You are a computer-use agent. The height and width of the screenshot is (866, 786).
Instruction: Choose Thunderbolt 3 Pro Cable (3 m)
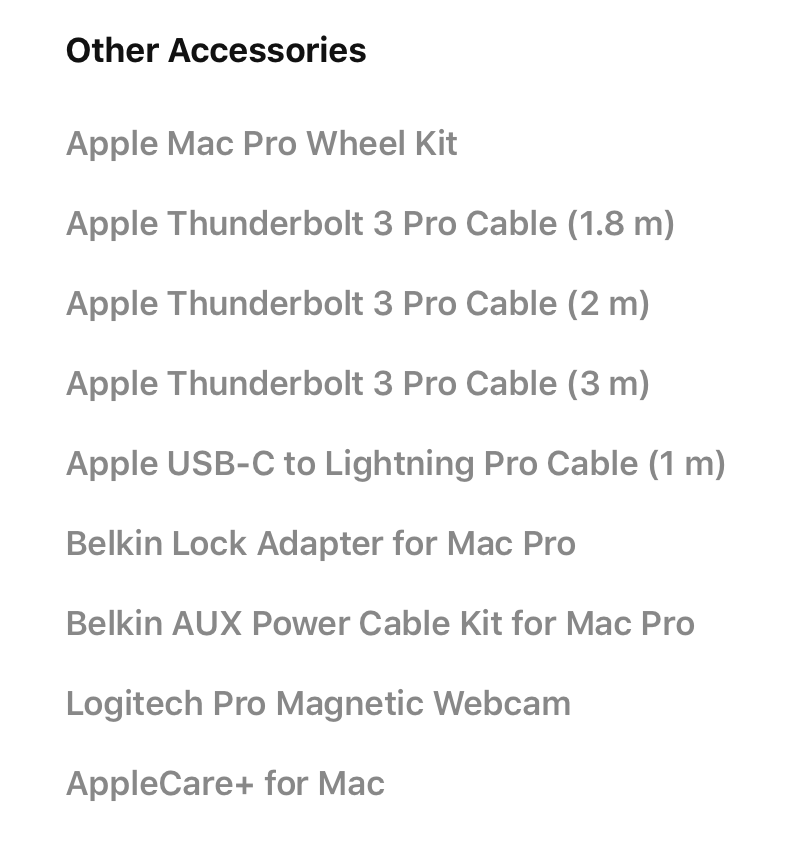[357, 384]
